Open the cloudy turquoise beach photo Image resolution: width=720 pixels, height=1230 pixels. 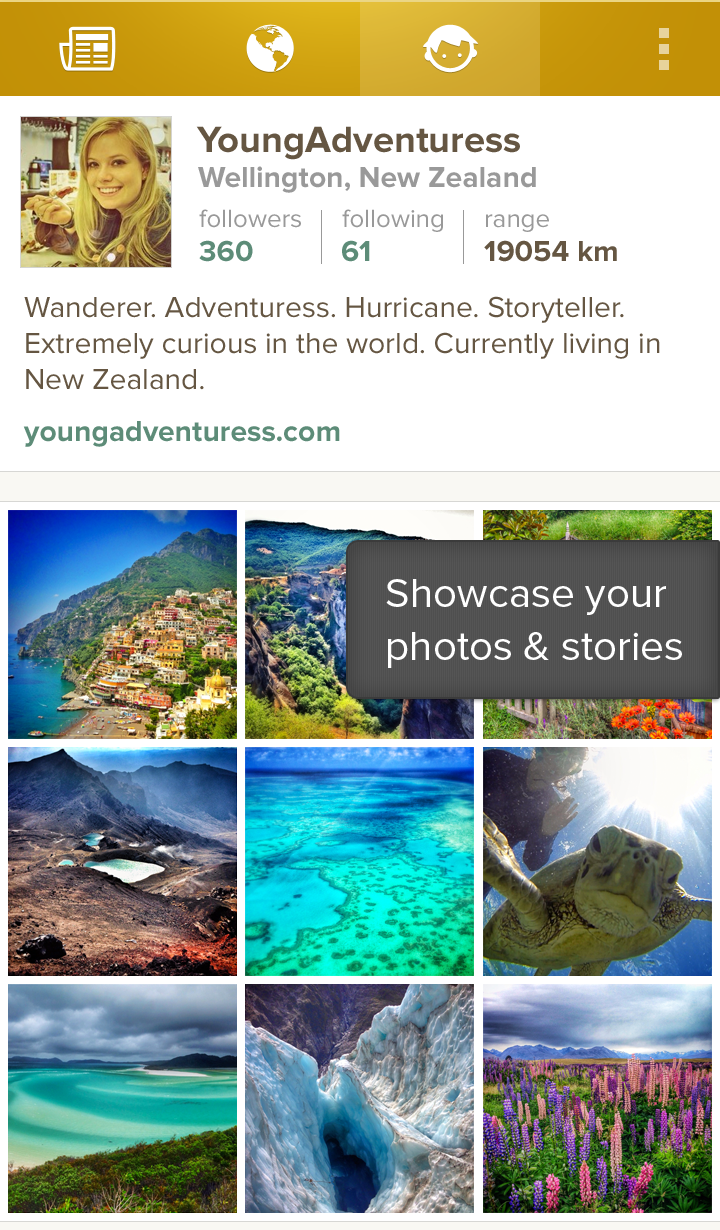[122, 1098]
